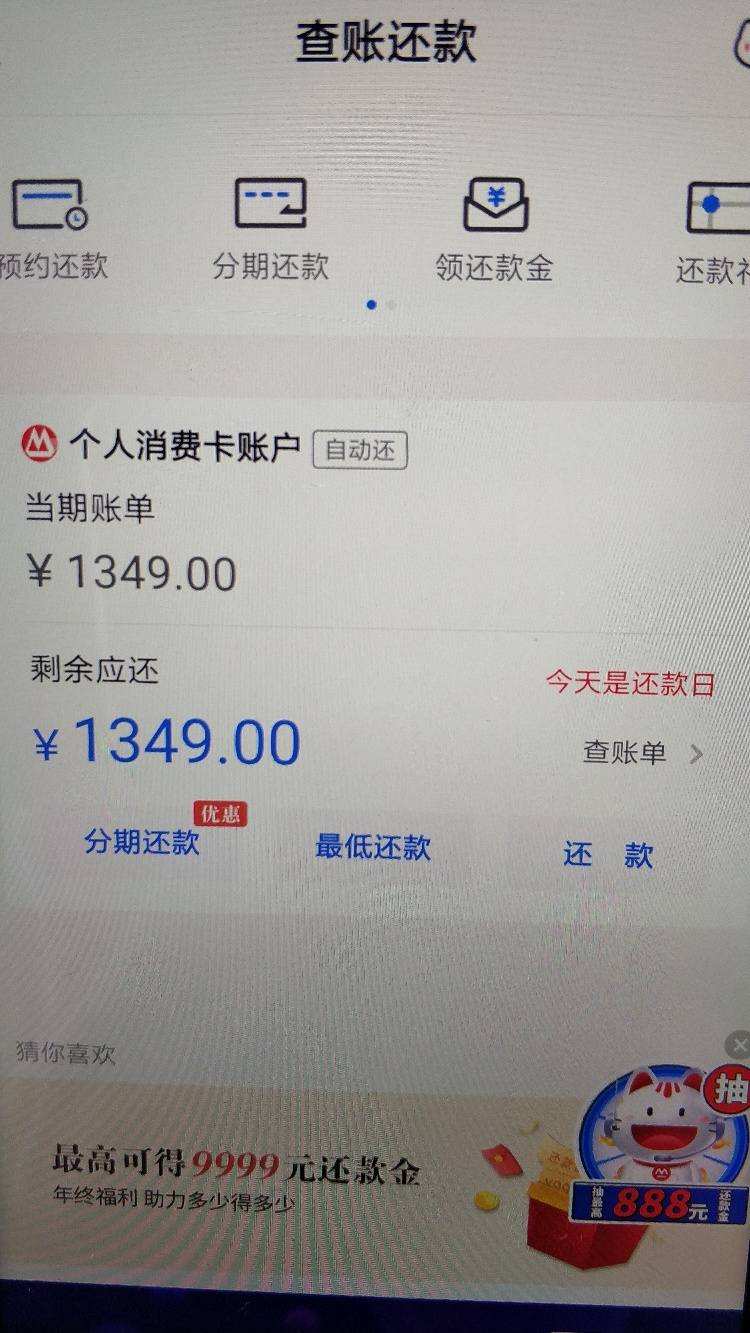750x1333 pixels.
Task: Tap 自动还 tag beside 个人消费卡账户
Action: coord(360,450)
